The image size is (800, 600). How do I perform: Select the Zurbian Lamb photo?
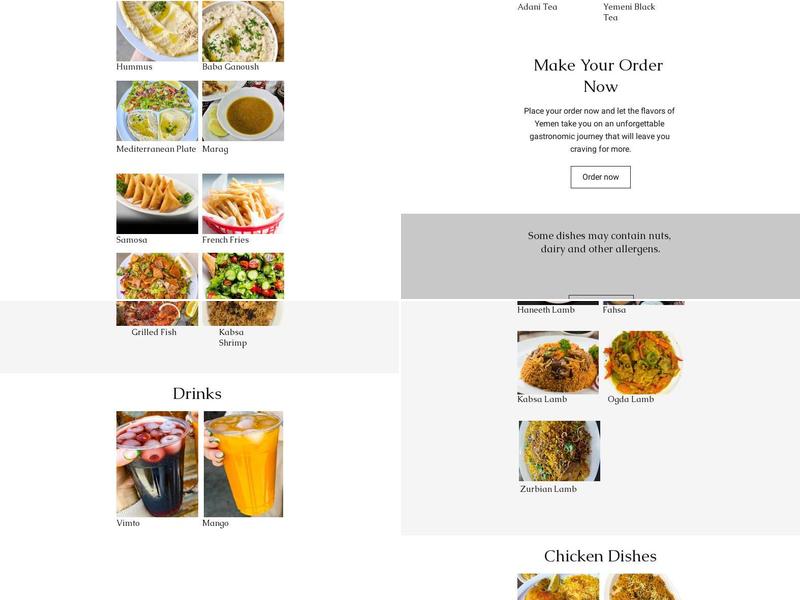coord(559,451)
